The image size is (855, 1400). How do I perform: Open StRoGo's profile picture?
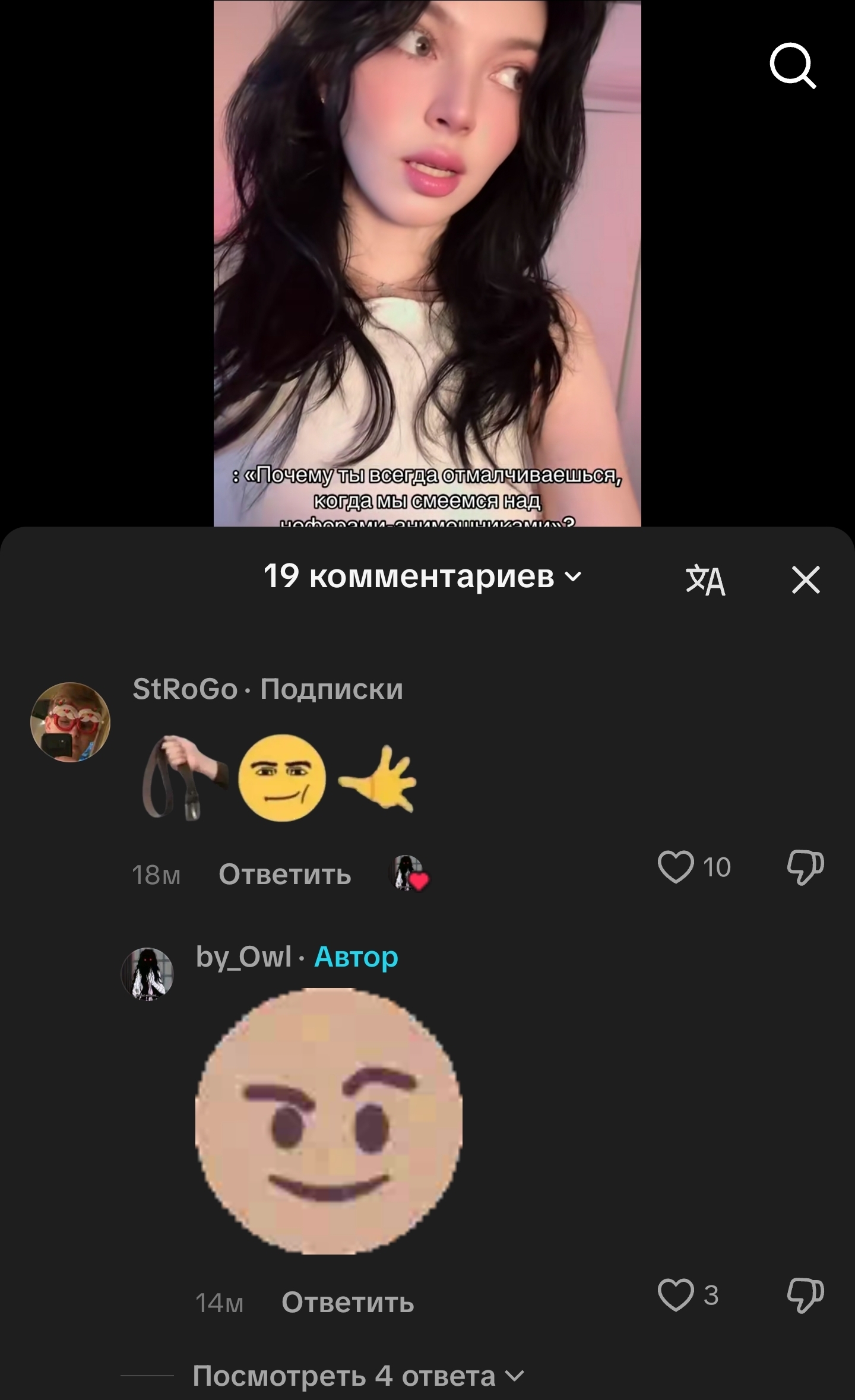[x=71, y=722]
